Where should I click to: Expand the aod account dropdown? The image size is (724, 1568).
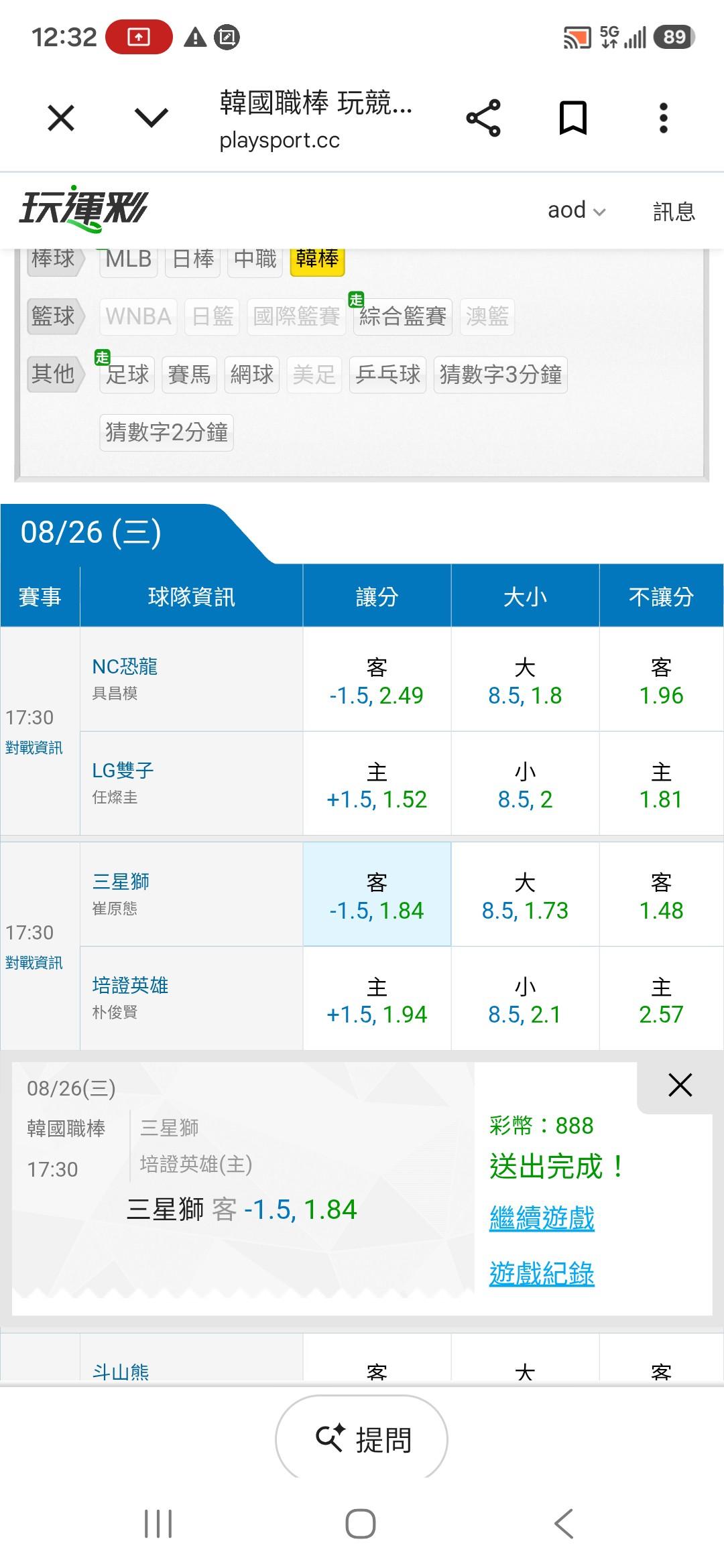(577, 210)
